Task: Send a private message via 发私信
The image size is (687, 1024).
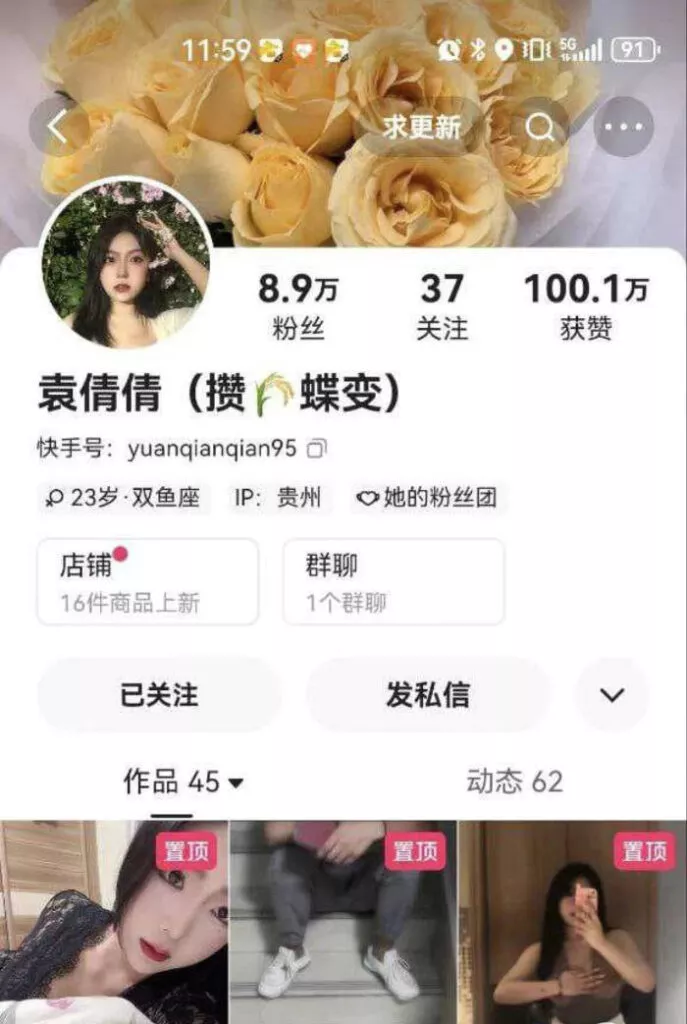Action: tap(427, 695)
